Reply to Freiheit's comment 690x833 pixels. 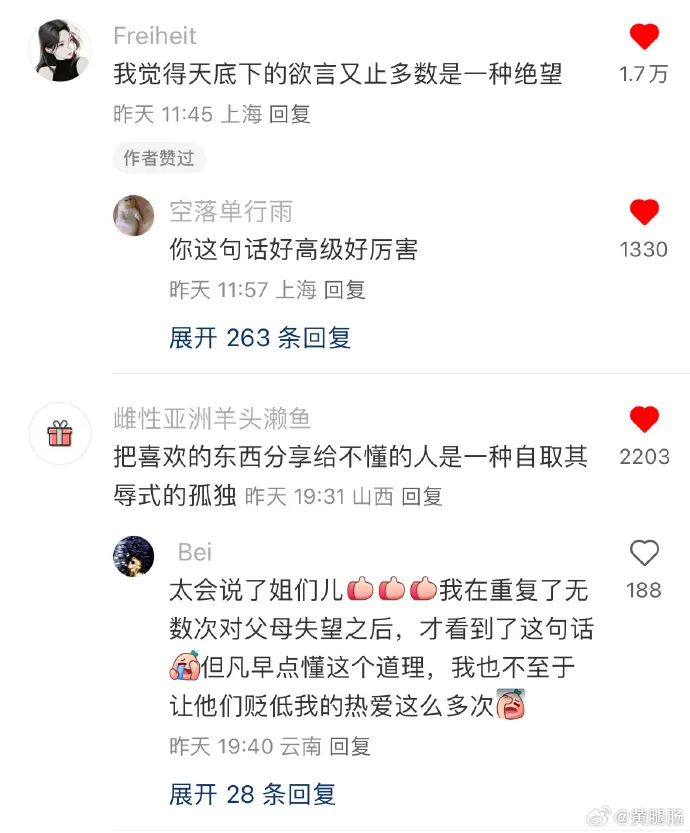[290, 114]
